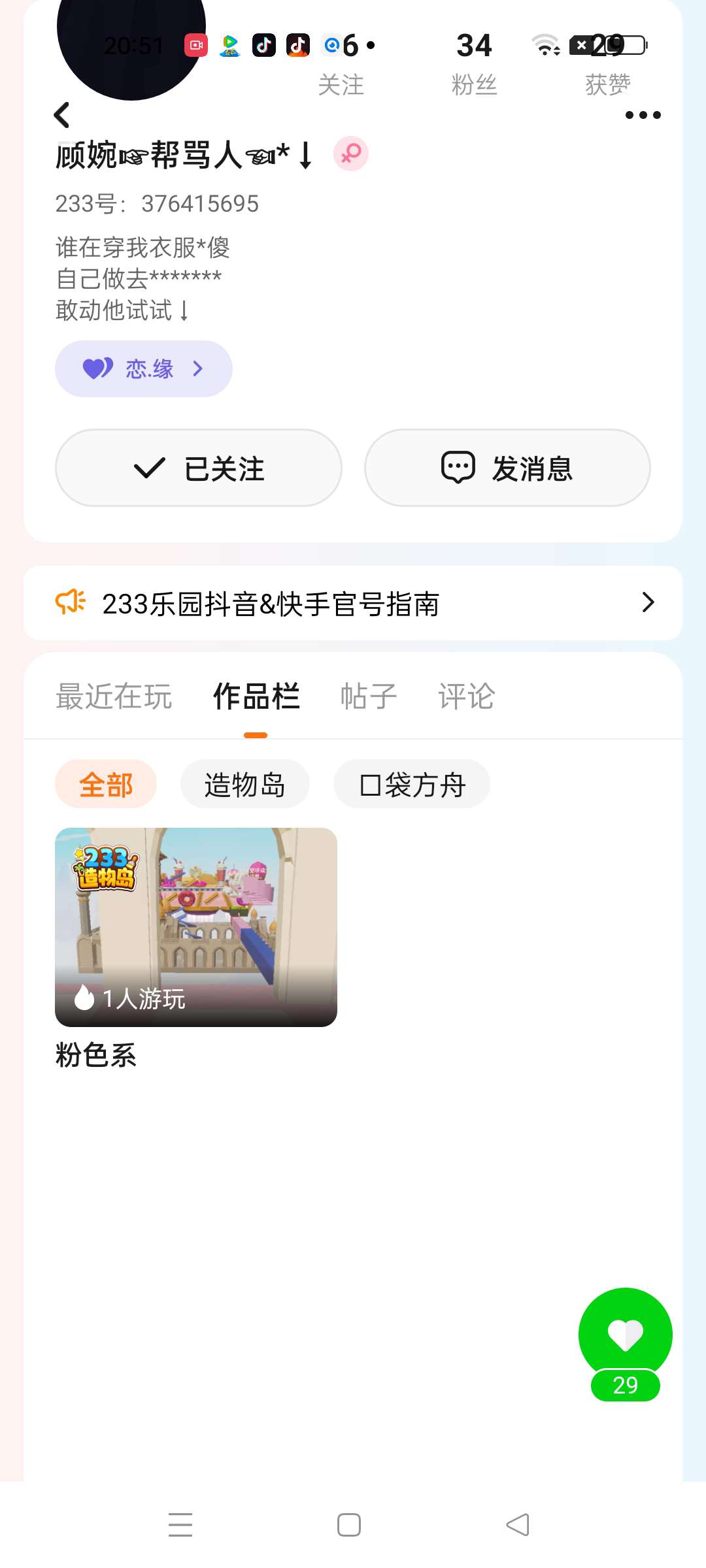706x1568 pixels.
Task: Switch to the 帖子 tab
Action: (x=369, y=696)
